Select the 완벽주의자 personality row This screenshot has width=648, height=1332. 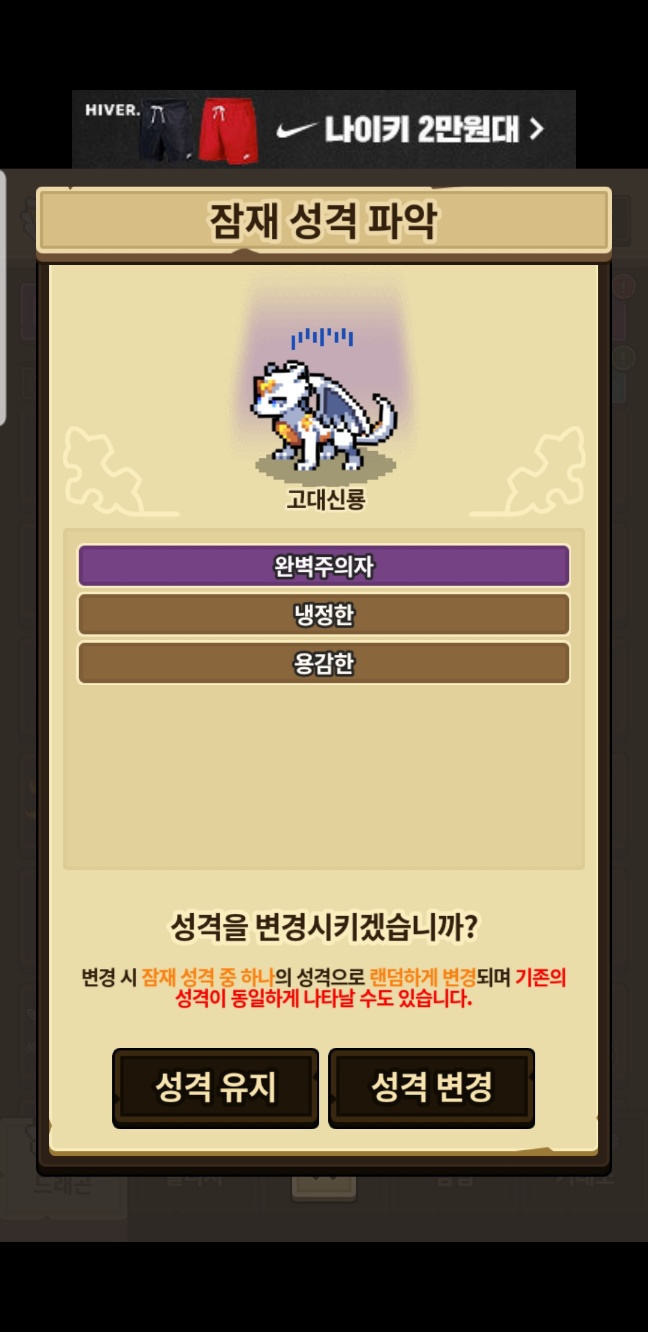[324, 566]
